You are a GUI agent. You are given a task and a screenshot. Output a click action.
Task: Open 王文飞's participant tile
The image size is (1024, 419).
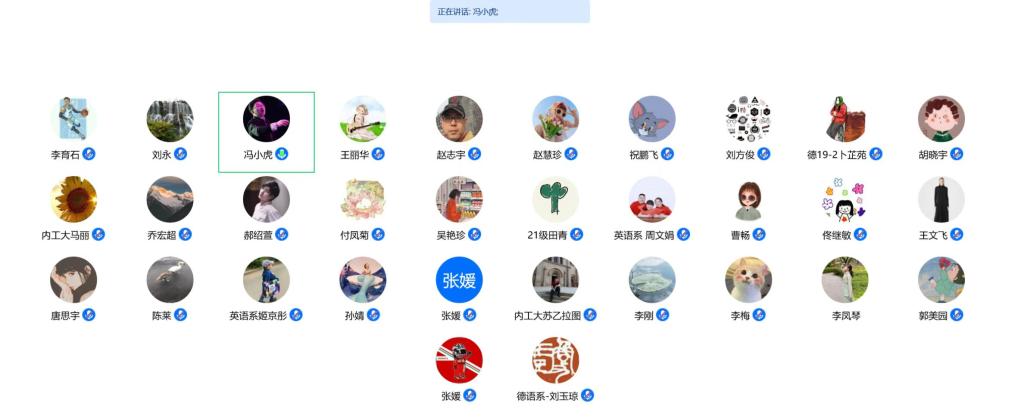(x=941, y=200)
